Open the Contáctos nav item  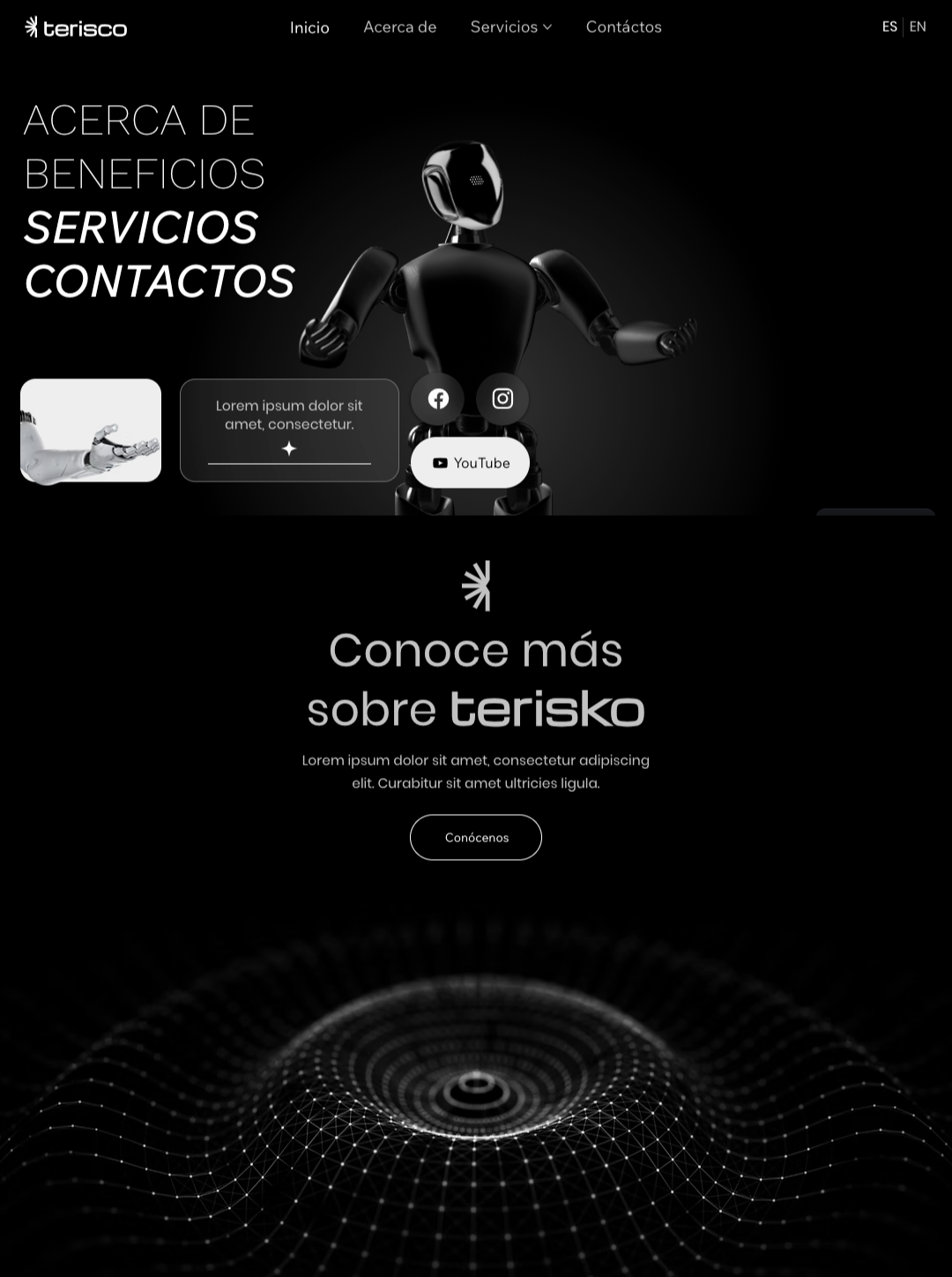[x=623, y=27]
